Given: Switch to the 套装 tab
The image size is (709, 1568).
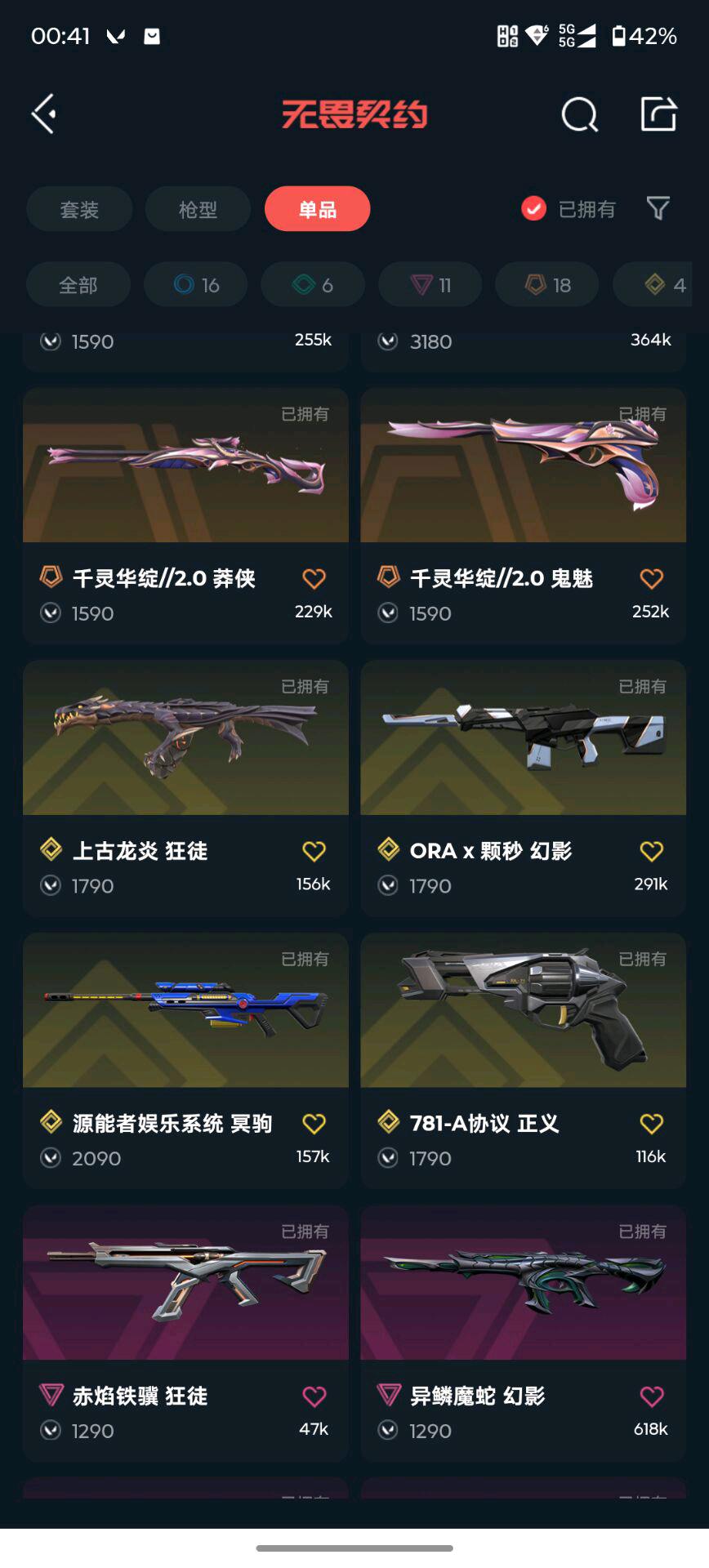Looking at the screenshot, I should click(x=79, y=210).
